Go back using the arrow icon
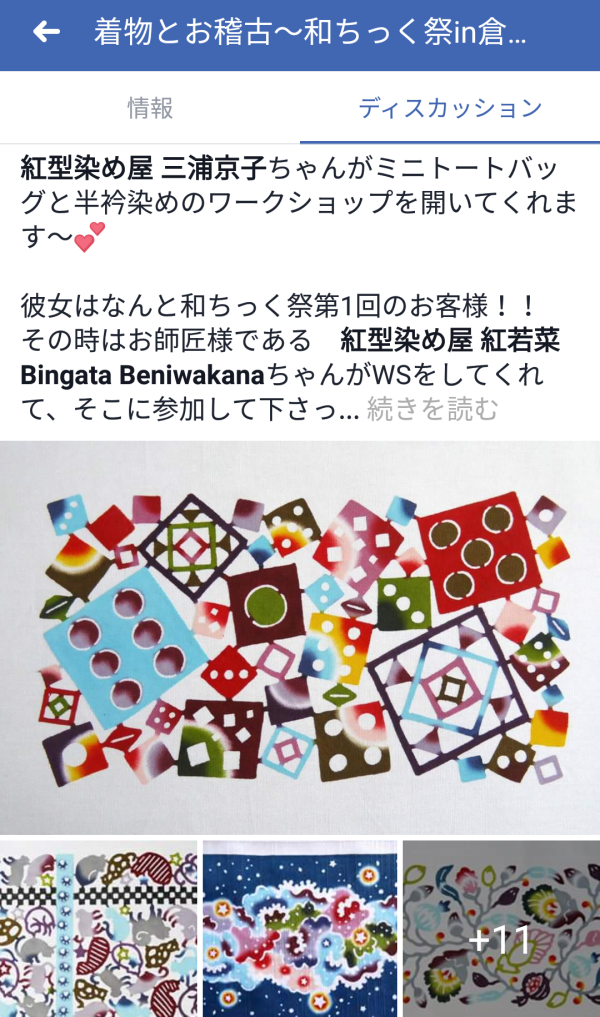Image resolution: width=600 pixels, height=1017 pixels. tap(46, 33)
